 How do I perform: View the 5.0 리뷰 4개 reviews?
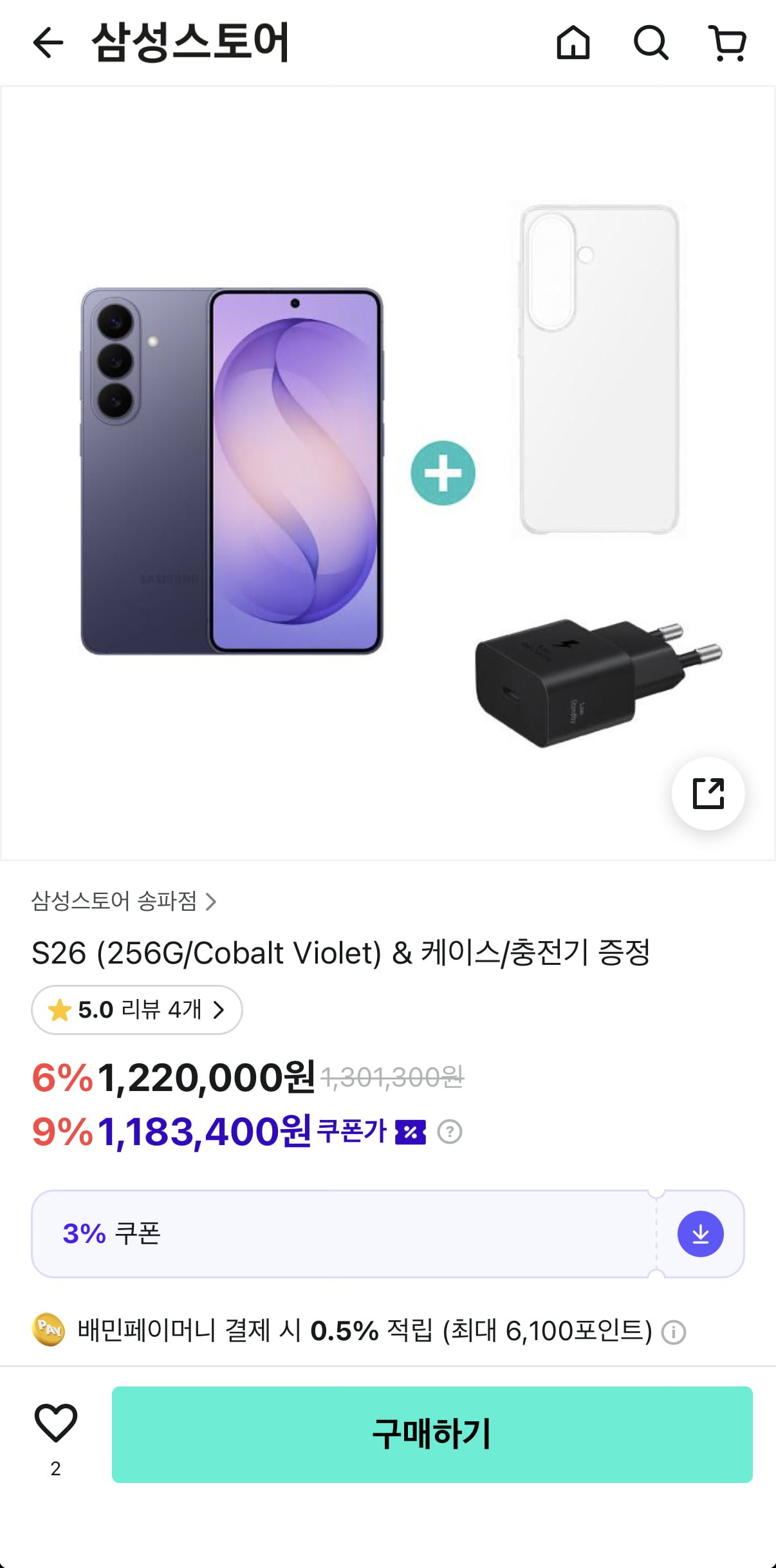click(136, 1010)
